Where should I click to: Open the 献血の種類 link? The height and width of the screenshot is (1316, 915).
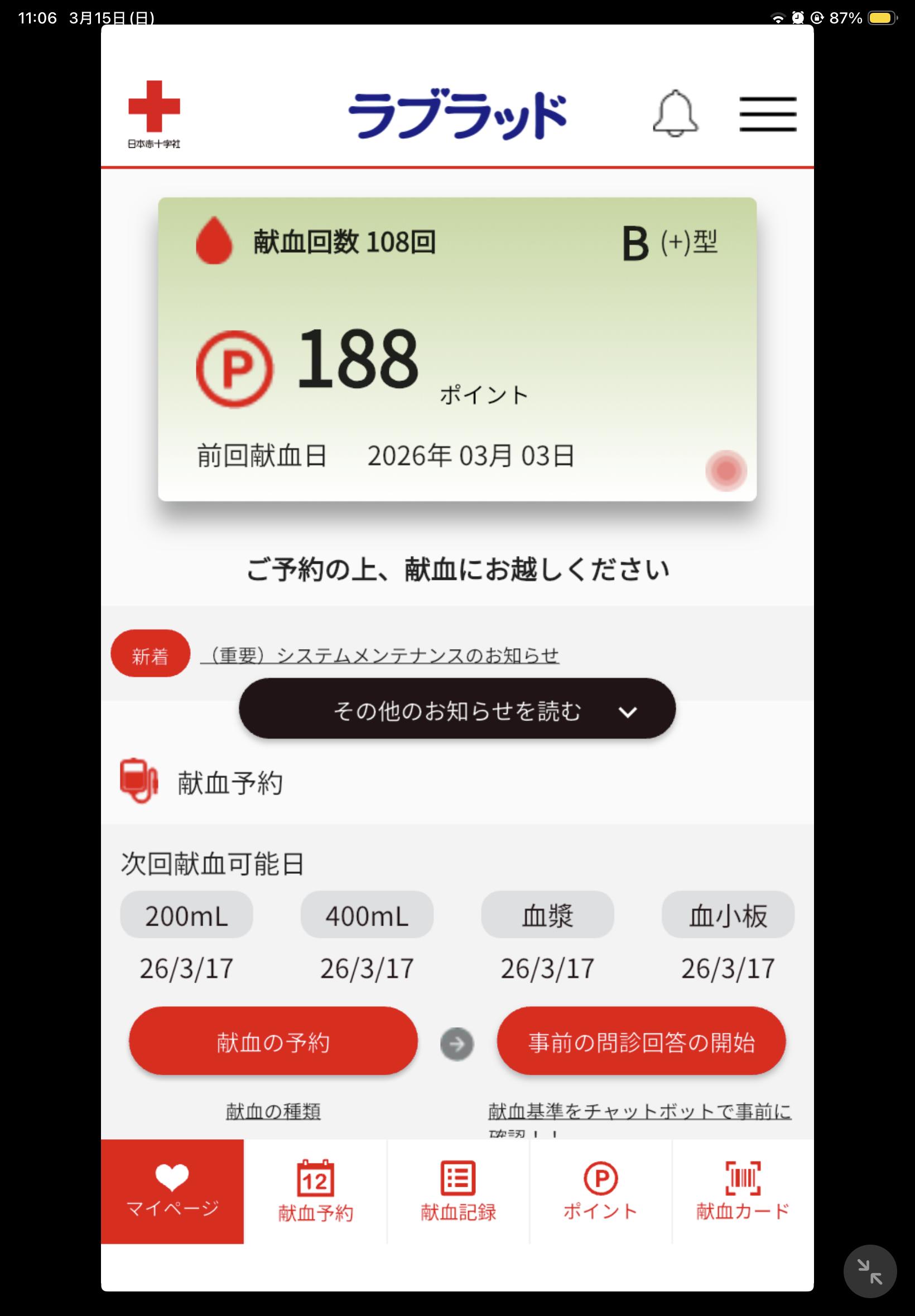pyautogui.click(x=273, y=1111)
